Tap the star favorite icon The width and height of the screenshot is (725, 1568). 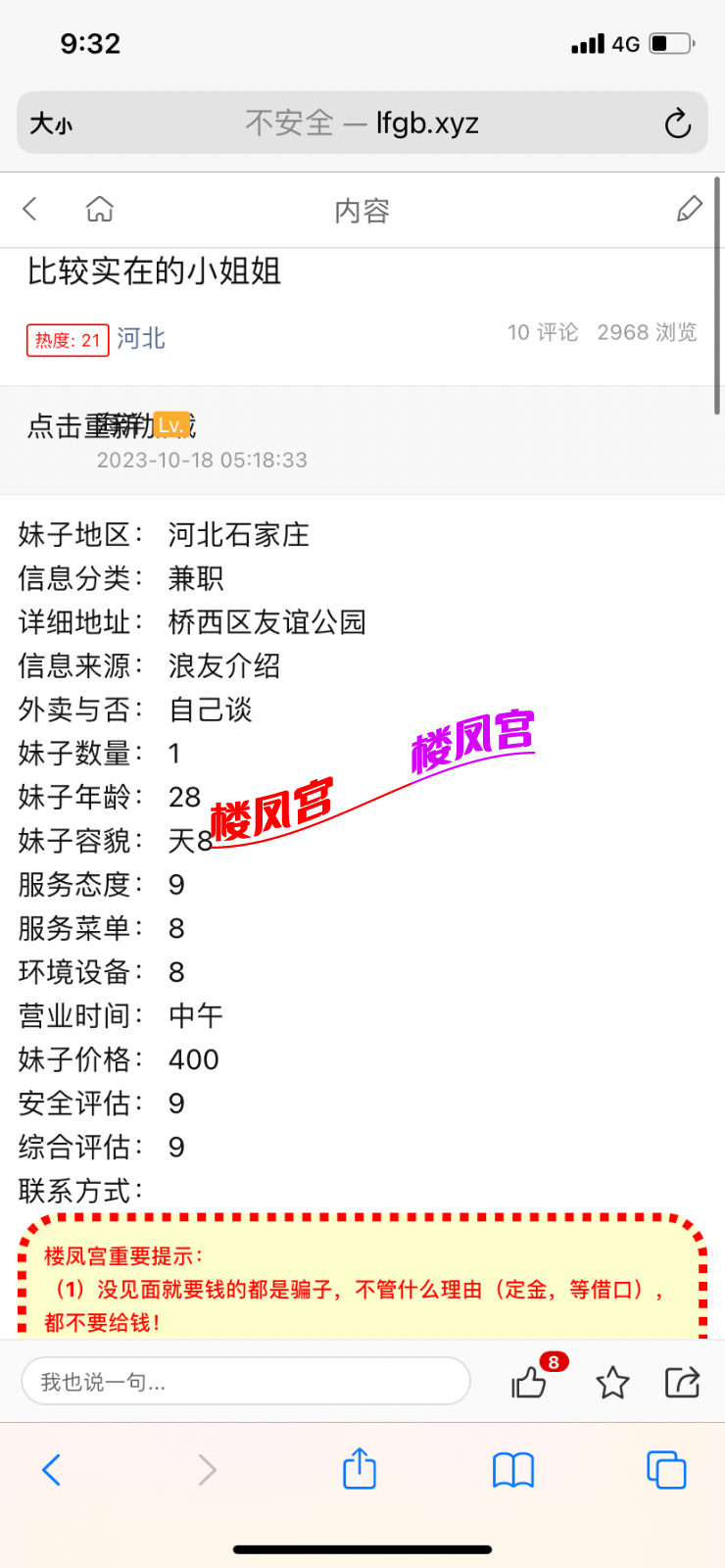[x=612, y=1384]
